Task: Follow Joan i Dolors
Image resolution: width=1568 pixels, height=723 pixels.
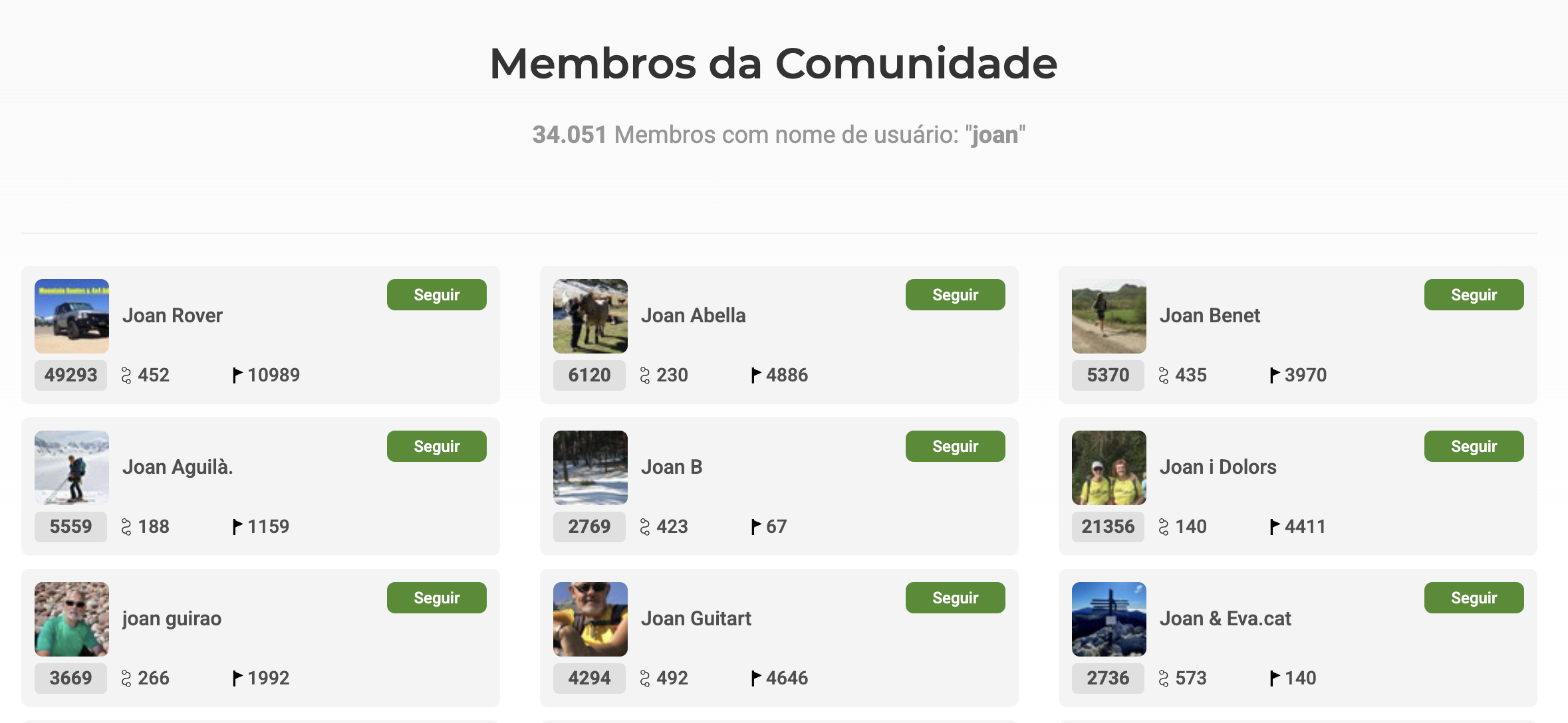Action: 1474,446
